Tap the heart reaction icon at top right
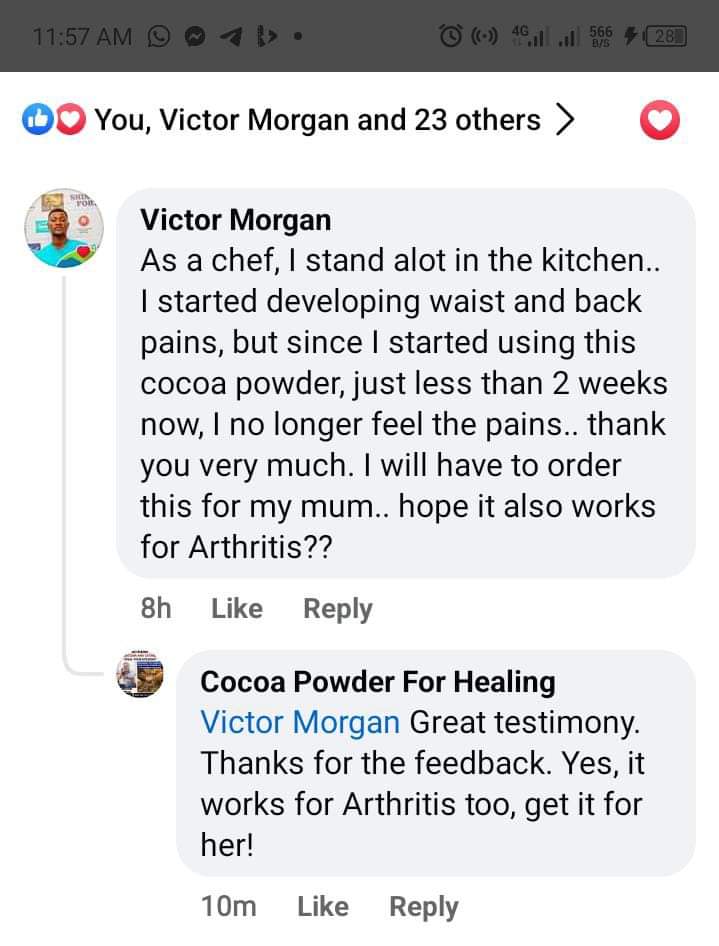The width and height of the screenshot is (719, 946). pyautogui.click(x=658, y=122)
